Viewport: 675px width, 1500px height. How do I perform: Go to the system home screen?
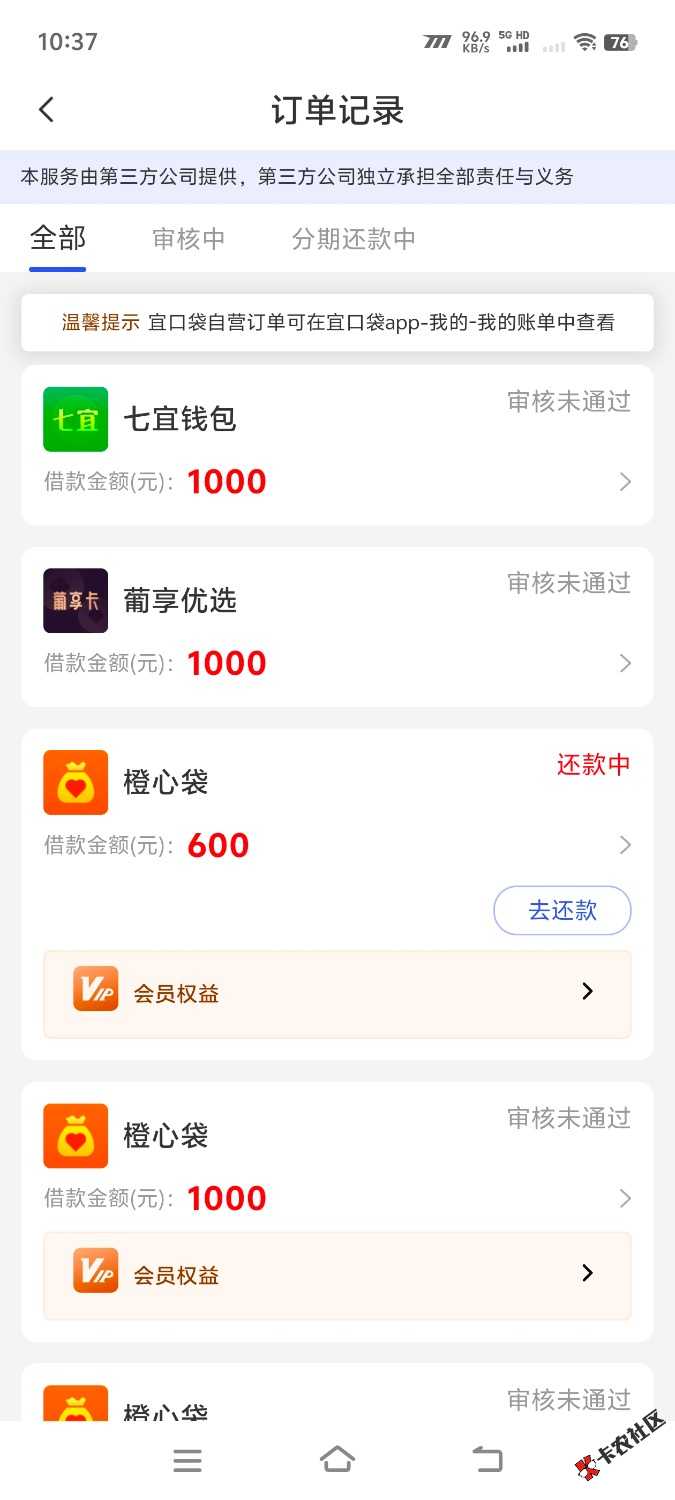click(x=337, y=1460)
